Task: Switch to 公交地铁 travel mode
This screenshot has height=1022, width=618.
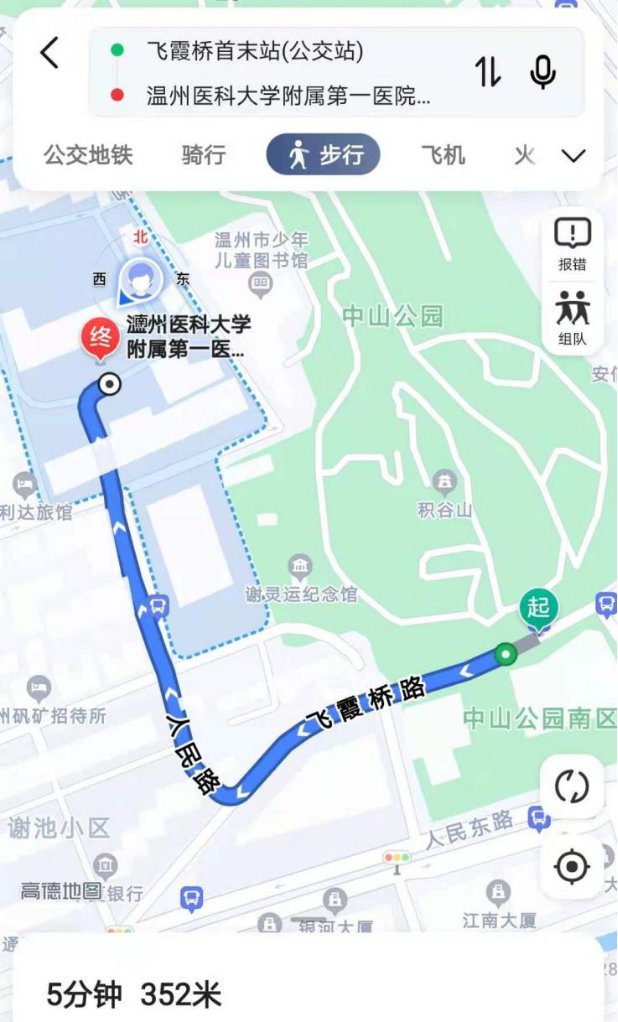Action: pos(88,155)
